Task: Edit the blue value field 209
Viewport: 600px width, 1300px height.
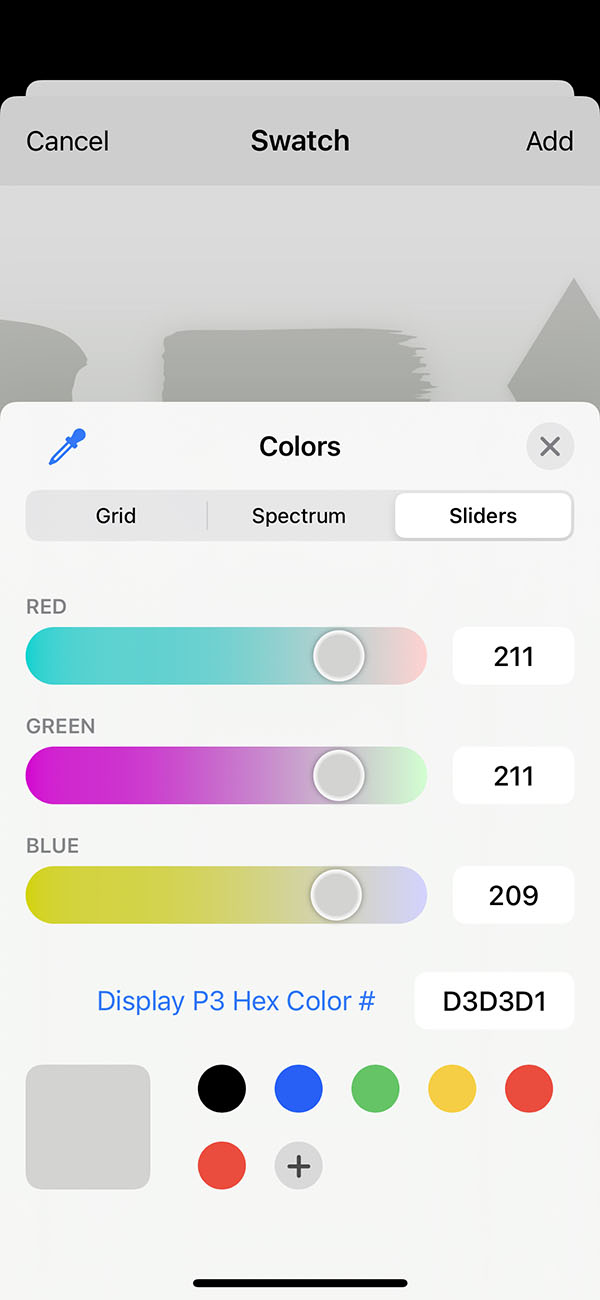Action: [x=513, y=895]
